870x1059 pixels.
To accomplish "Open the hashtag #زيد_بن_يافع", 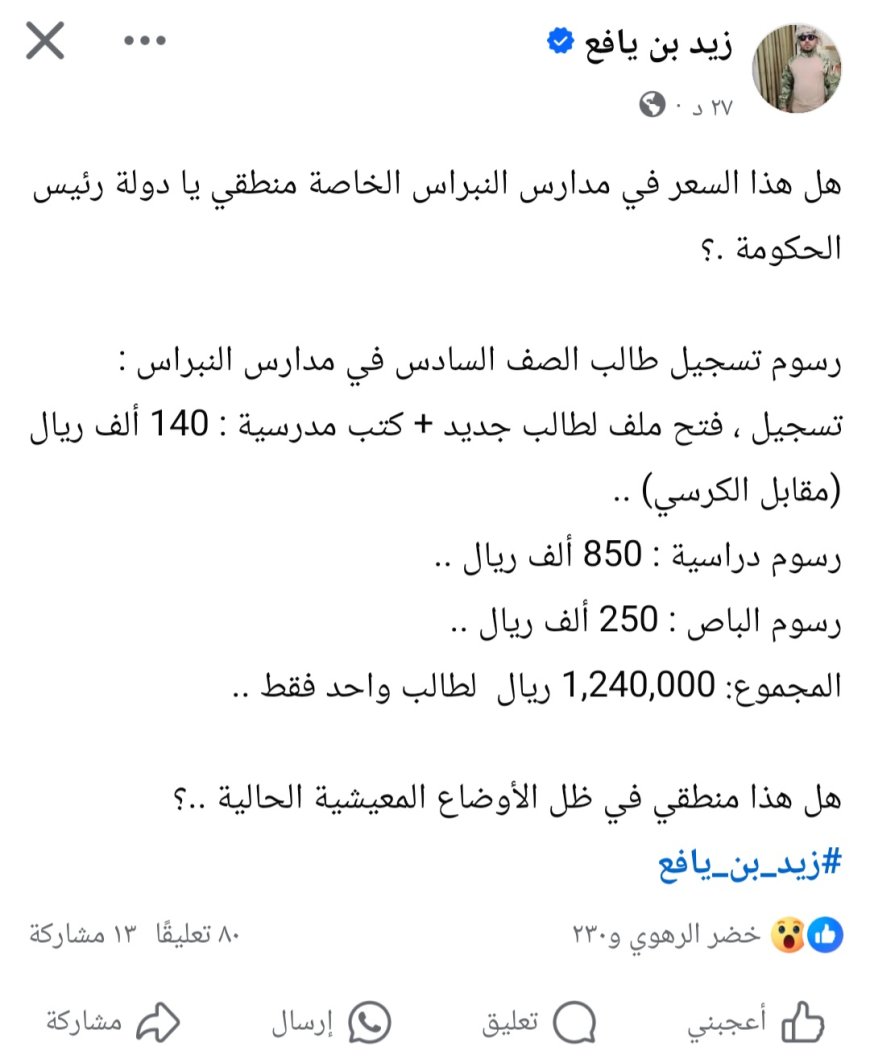I will tap(751, 863).
